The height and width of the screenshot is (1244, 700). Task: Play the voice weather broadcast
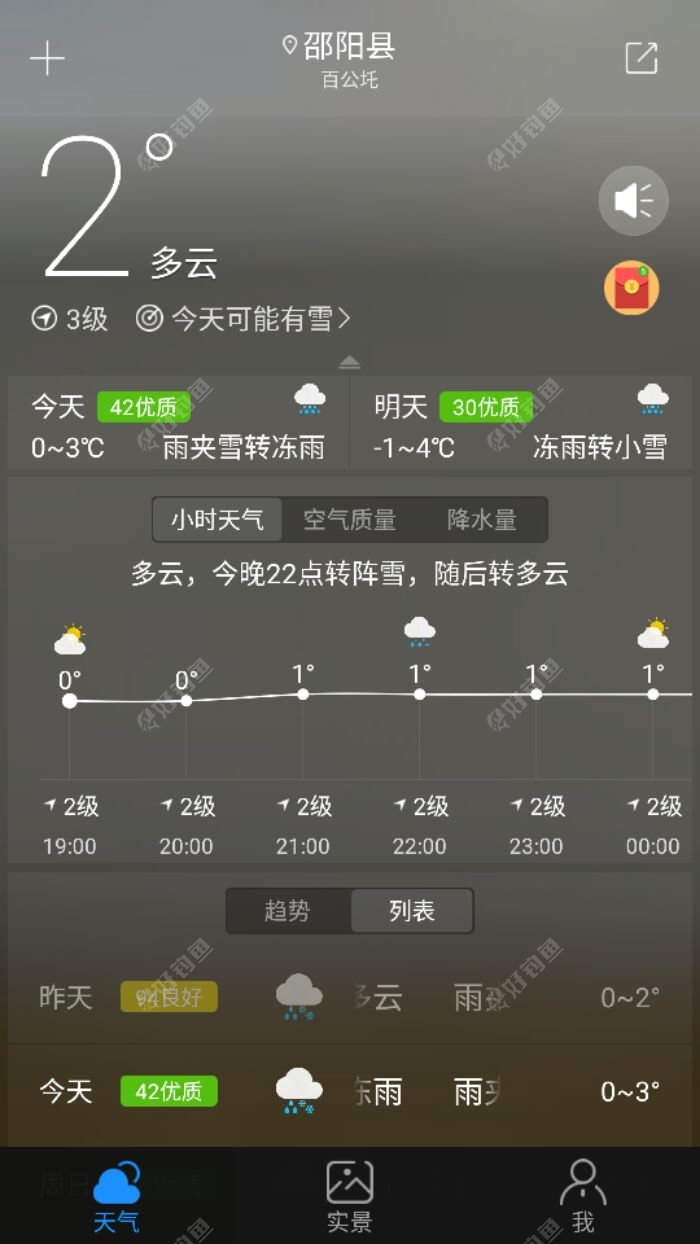point(633,201)
